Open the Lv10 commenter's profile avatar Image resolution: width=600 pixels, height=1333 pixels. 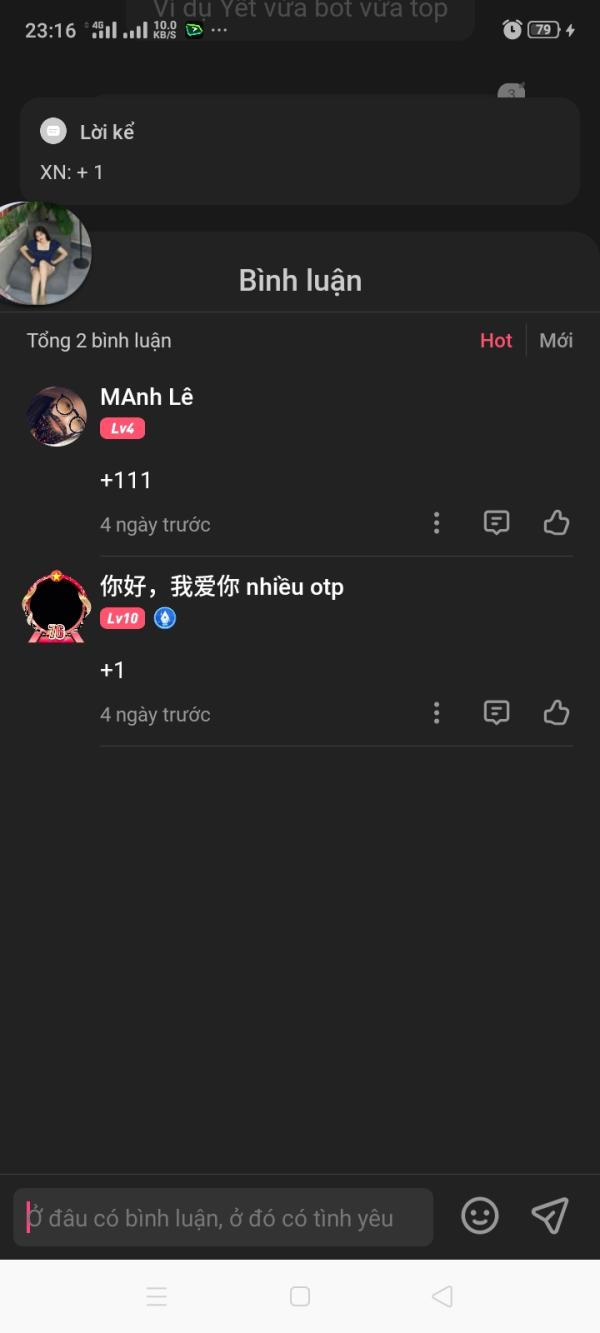(56, 606)
